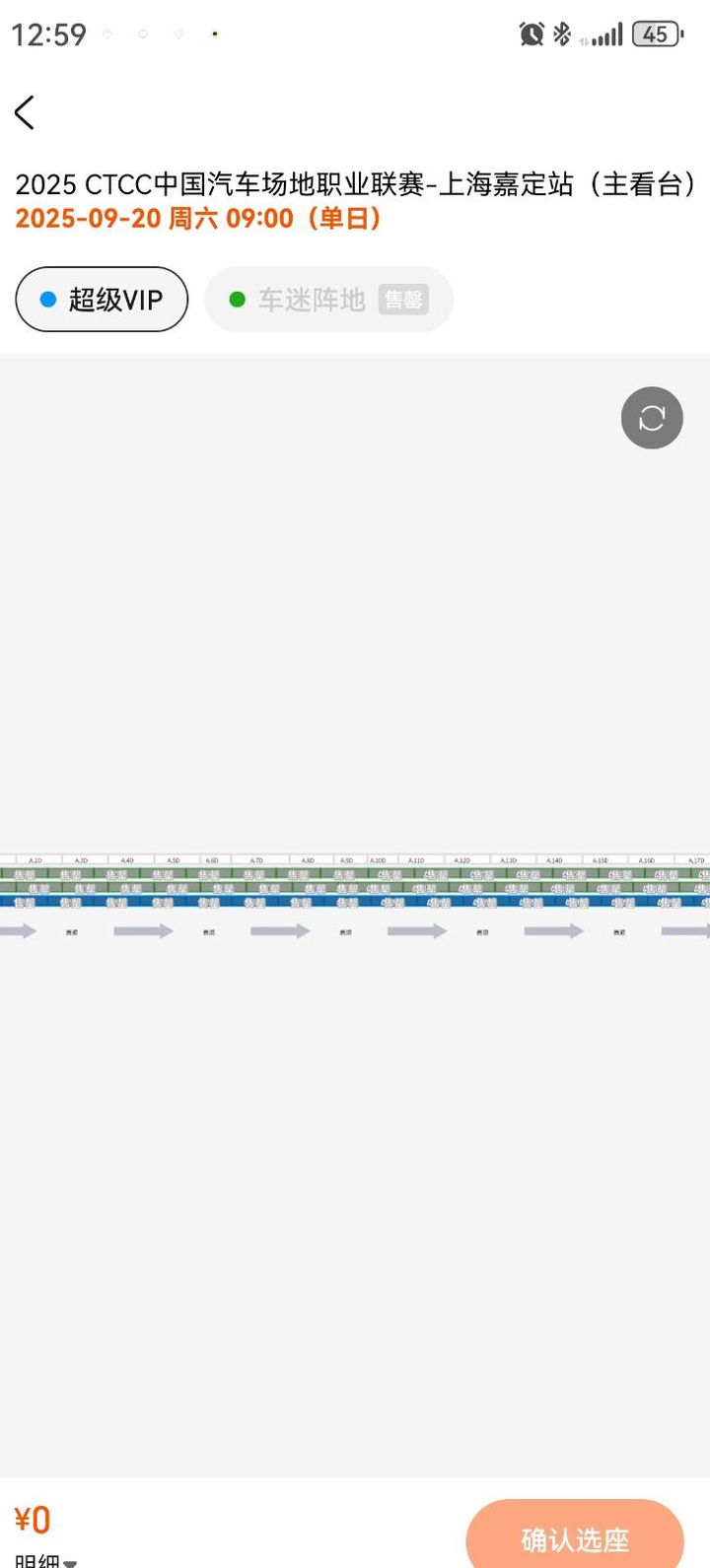Select the sold-out 车迷阵地 ticket tier chip
710x1568 pixels.
click(x=328, y=300)
